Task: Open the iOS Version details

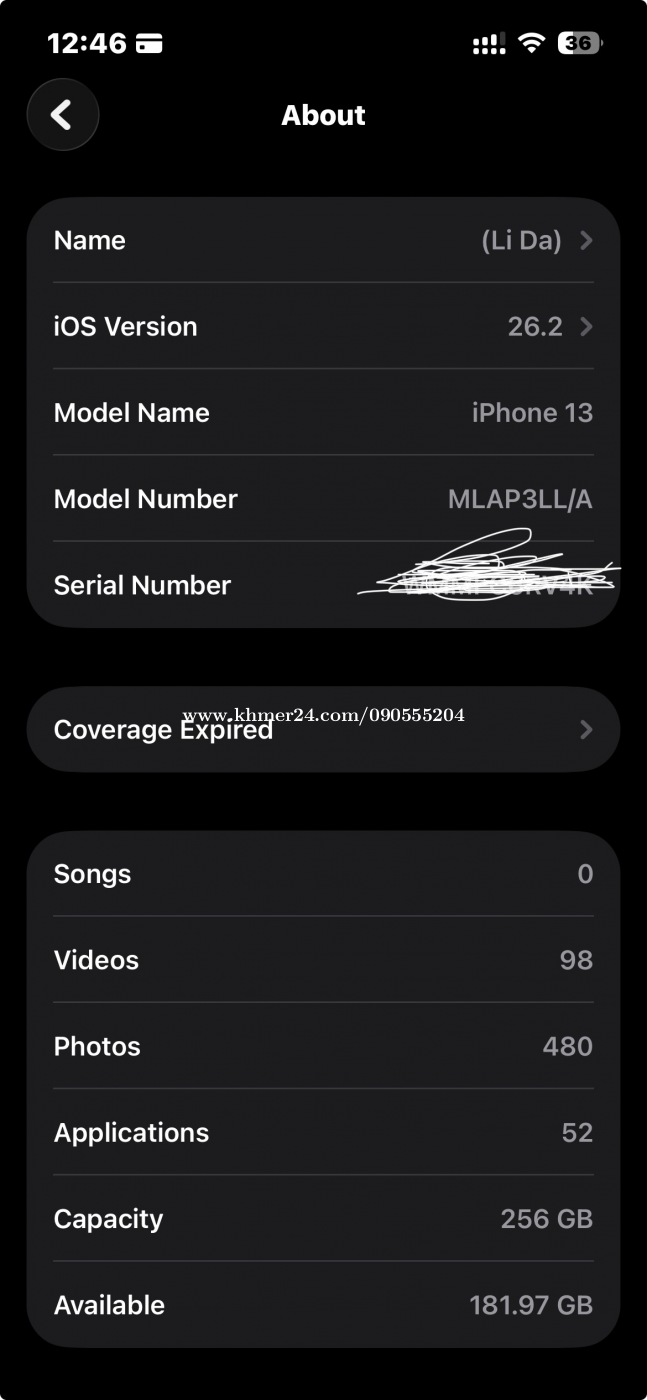Action: (x=323, y=327)
